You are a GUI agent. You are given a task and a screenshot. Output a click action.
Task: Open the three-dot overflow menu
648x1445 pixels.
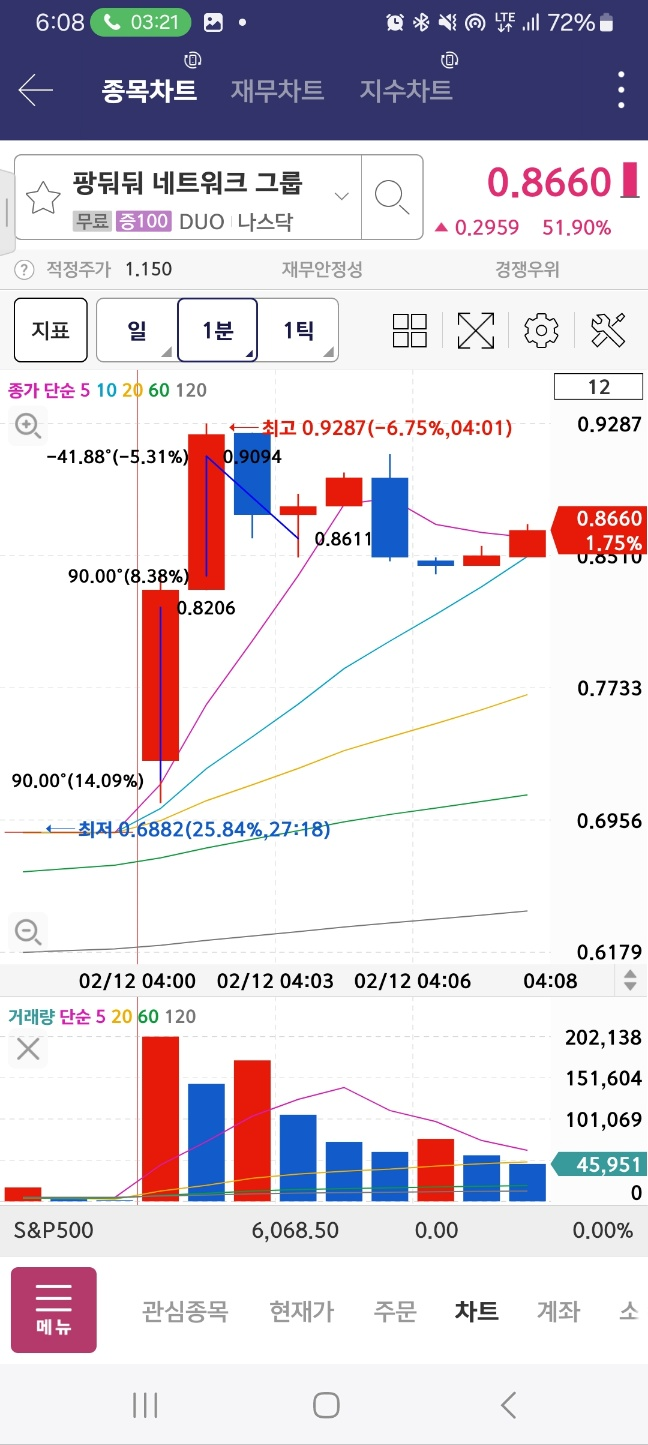pyautogui.click(x=621, y=91)
